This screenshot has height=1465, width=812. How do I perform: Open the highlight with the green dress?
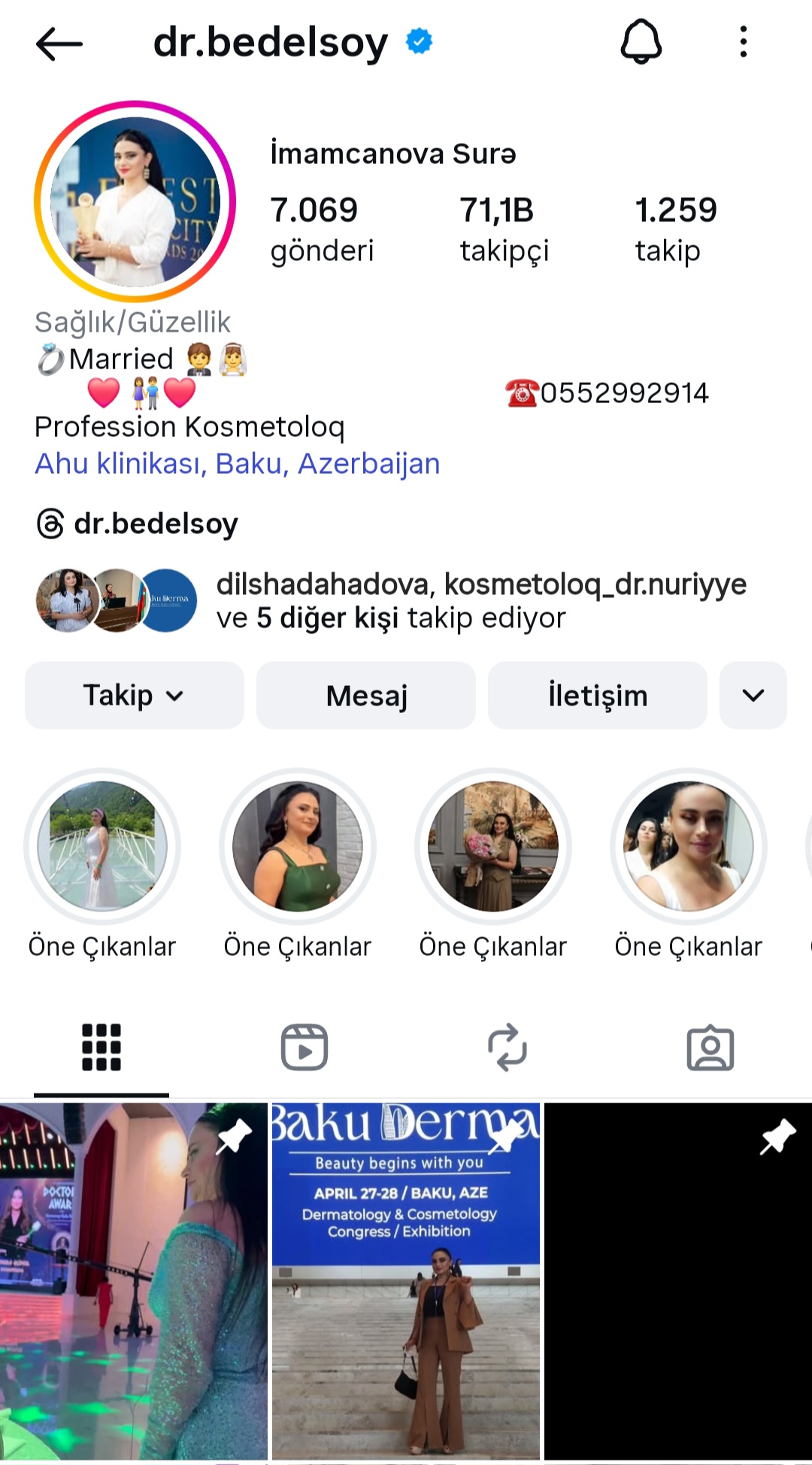[298, 846]
